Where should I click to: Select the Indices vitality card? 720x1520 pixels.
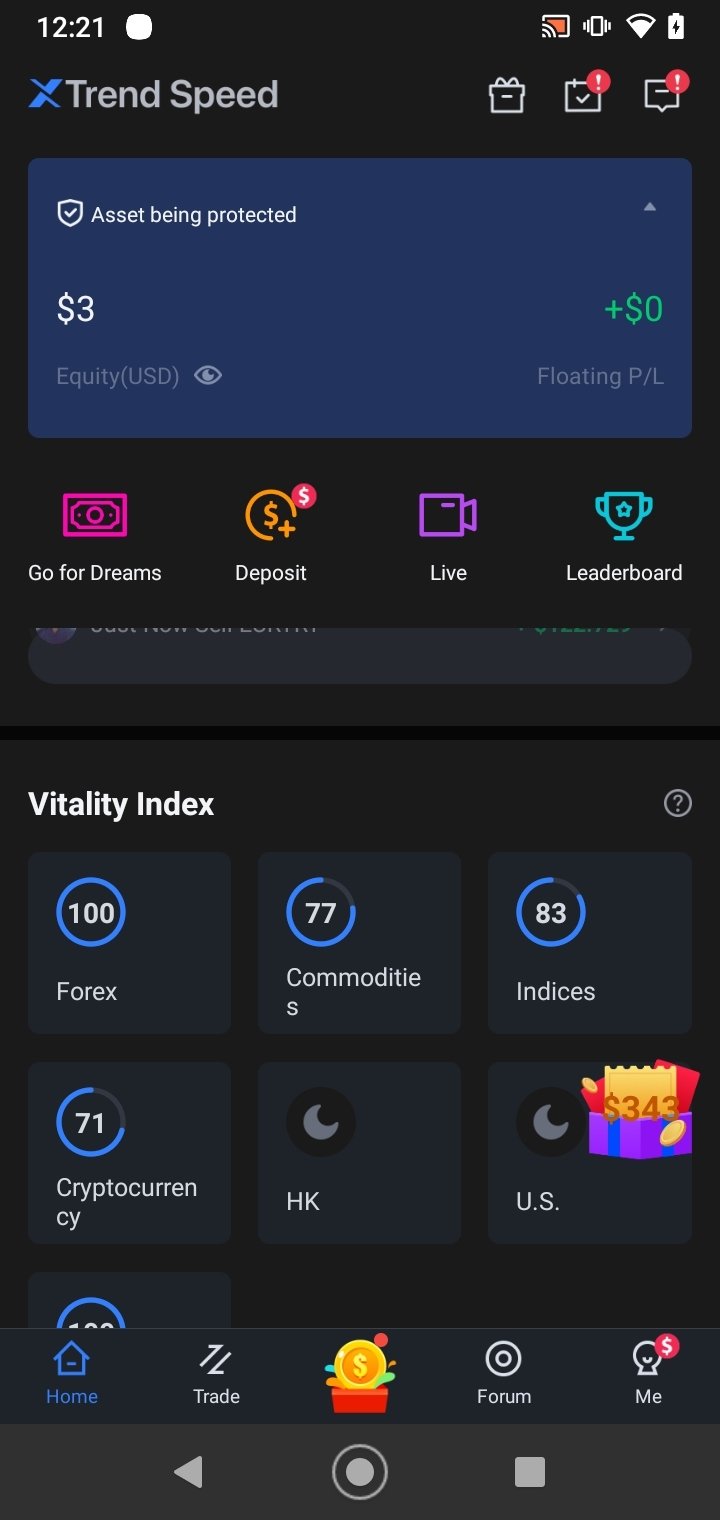[x=589, y=943]
